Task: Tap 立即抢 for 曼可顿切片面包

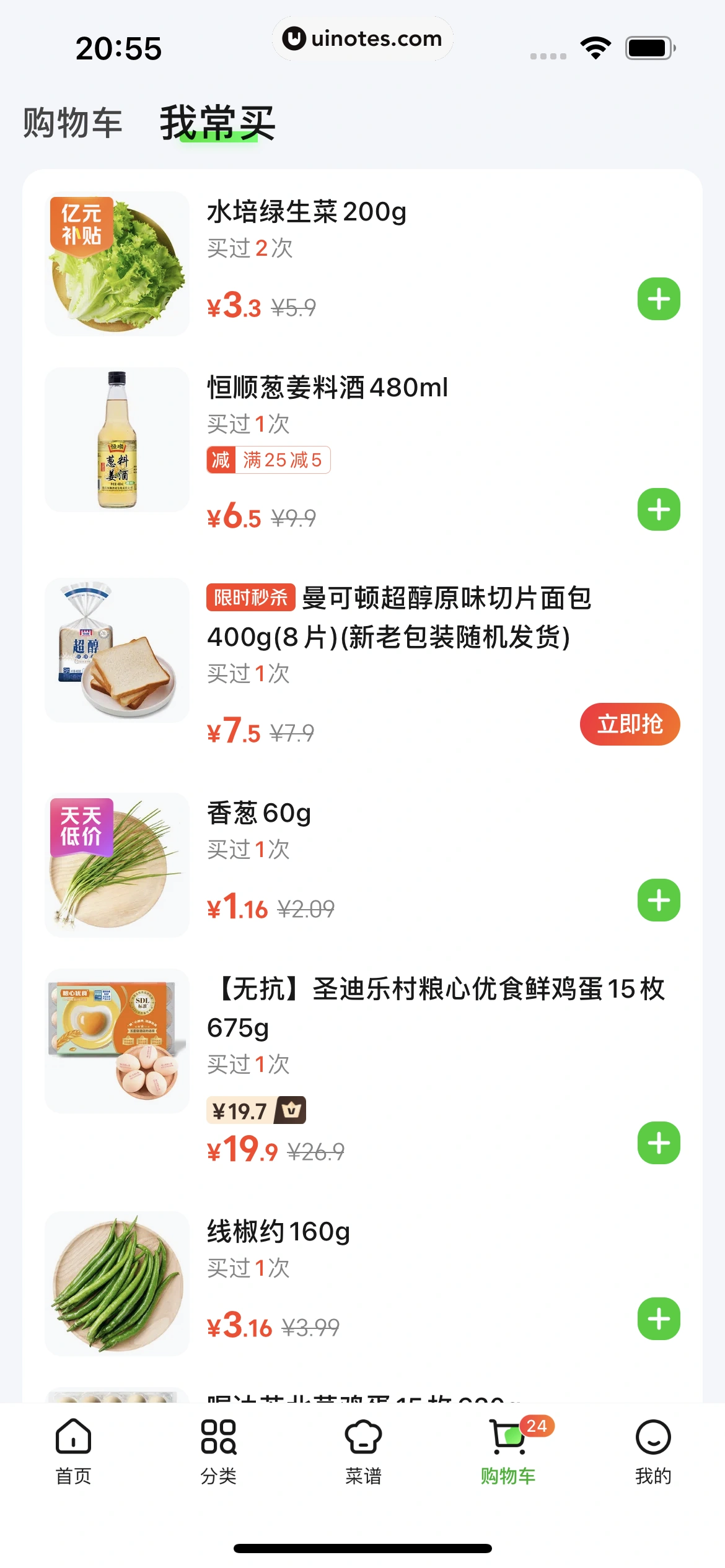Action: click(629, 724)
